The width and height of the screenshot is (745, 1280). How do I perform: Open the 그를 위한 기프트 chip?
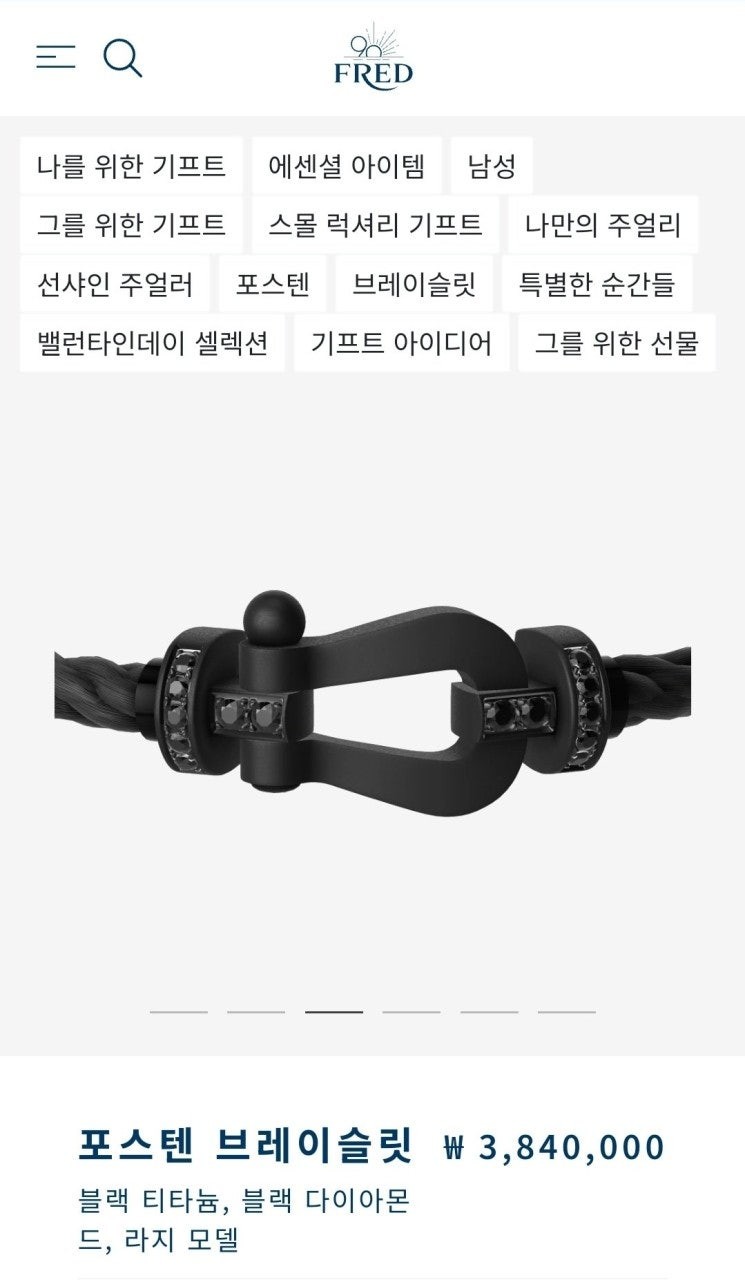click(x=131, y=225)
